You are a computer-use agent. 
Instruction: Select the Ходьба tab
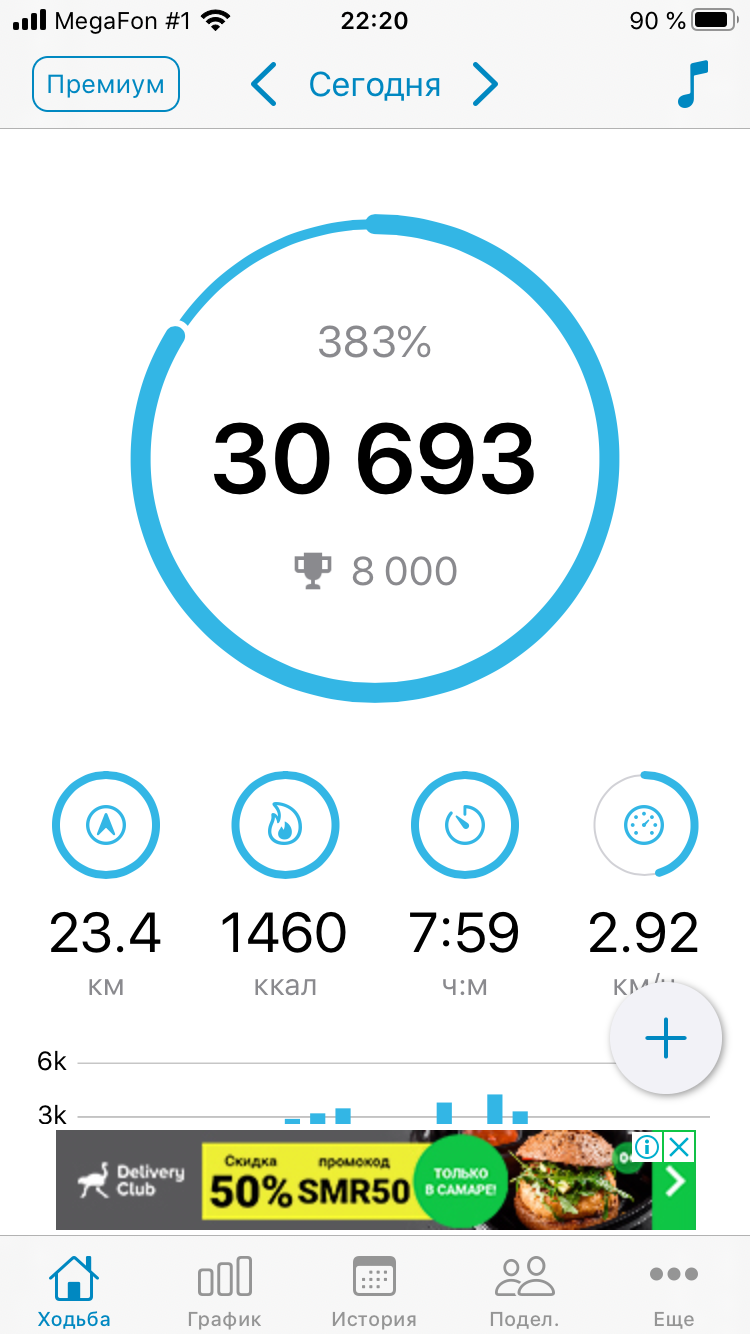[74, 1291]
